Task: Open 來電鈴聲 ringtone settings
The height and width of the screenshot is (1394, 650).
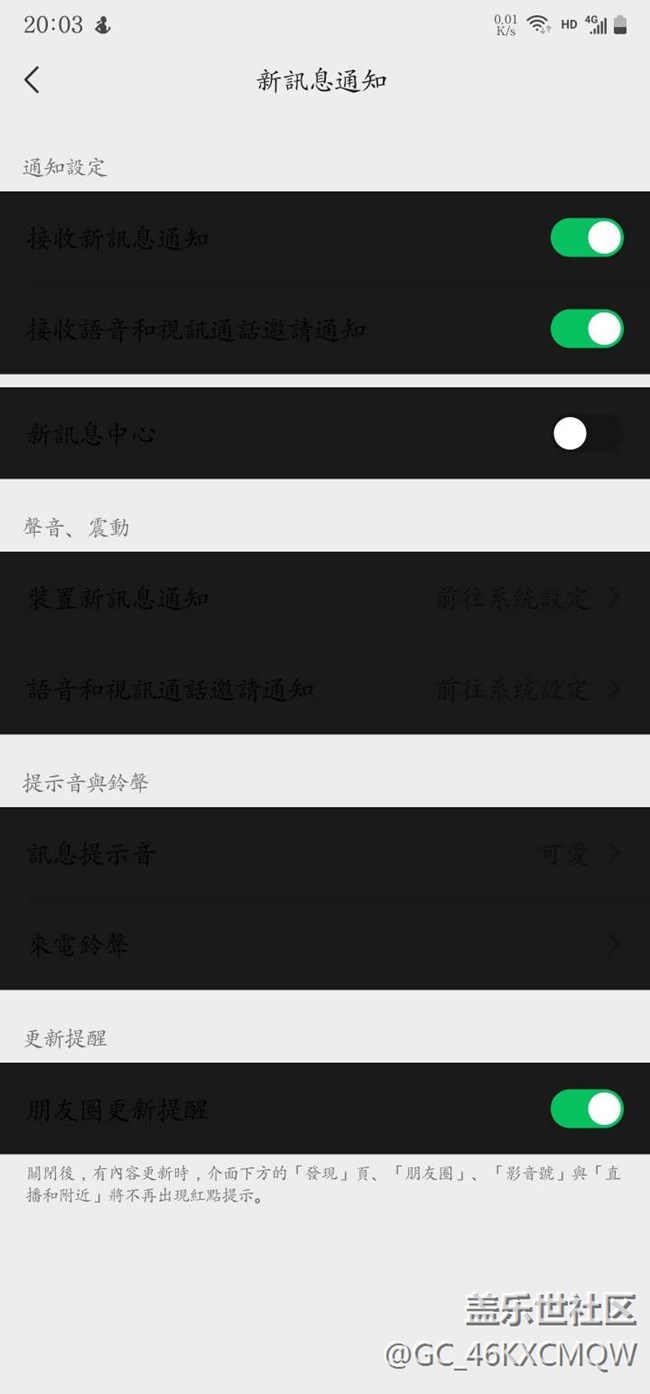Action: 325,944
